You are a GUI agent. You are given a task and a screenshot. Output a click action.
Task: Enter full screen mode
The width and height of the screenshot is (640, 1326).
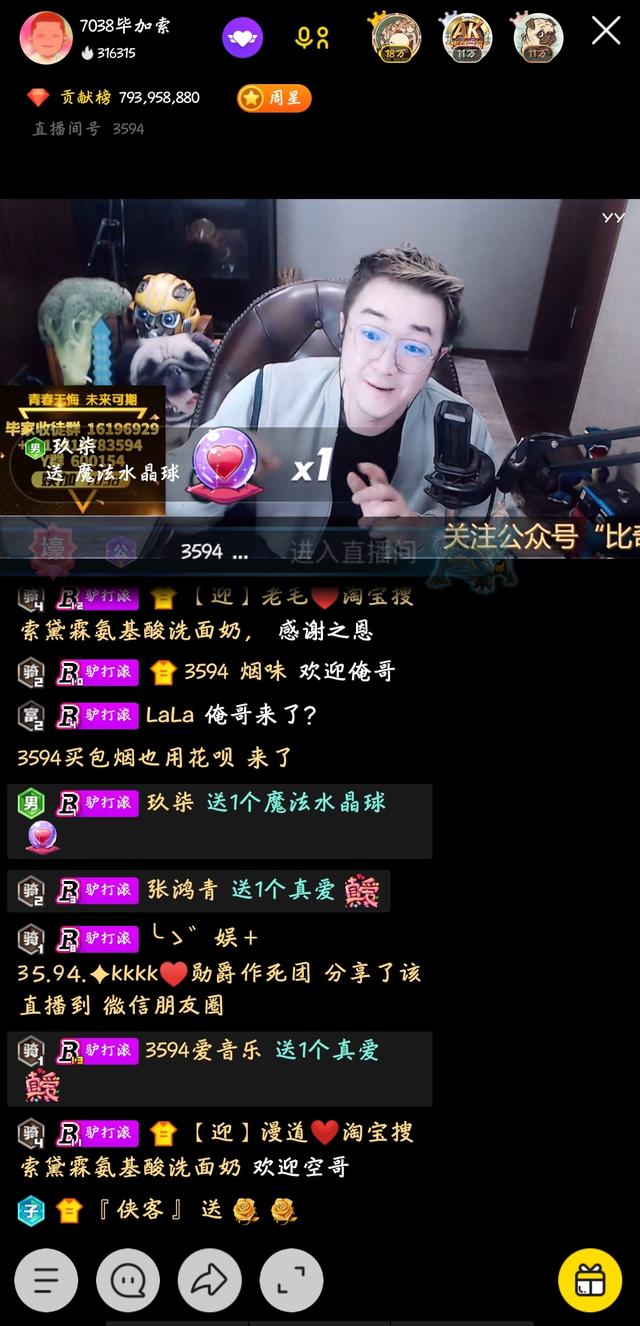291,1280
